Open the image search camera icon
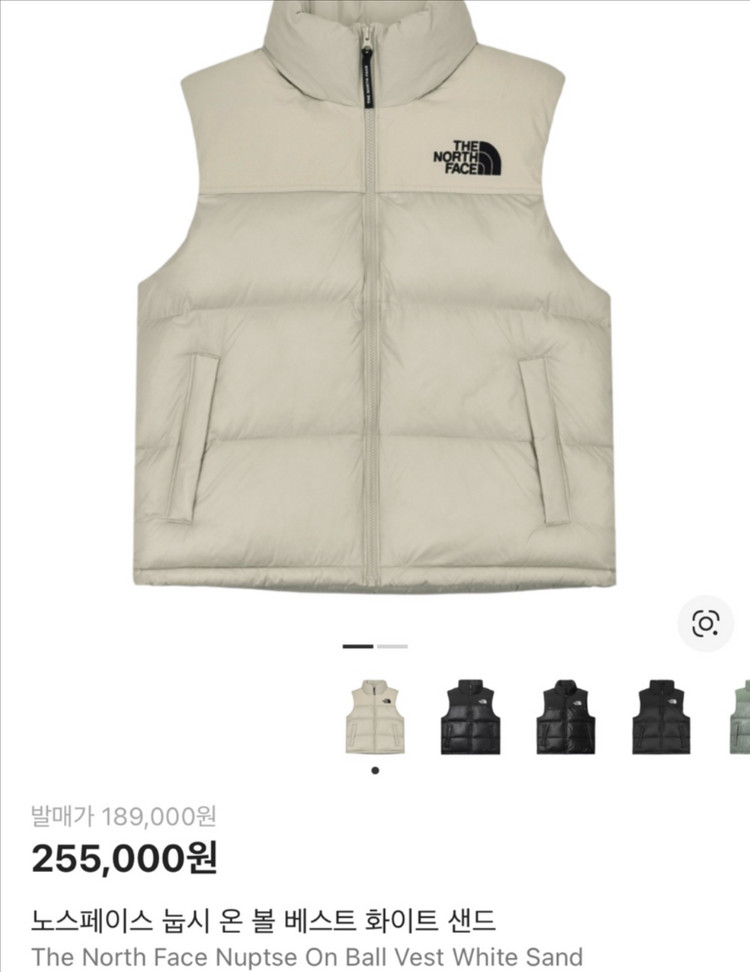The image size is (750, 972). click(706, 625)
